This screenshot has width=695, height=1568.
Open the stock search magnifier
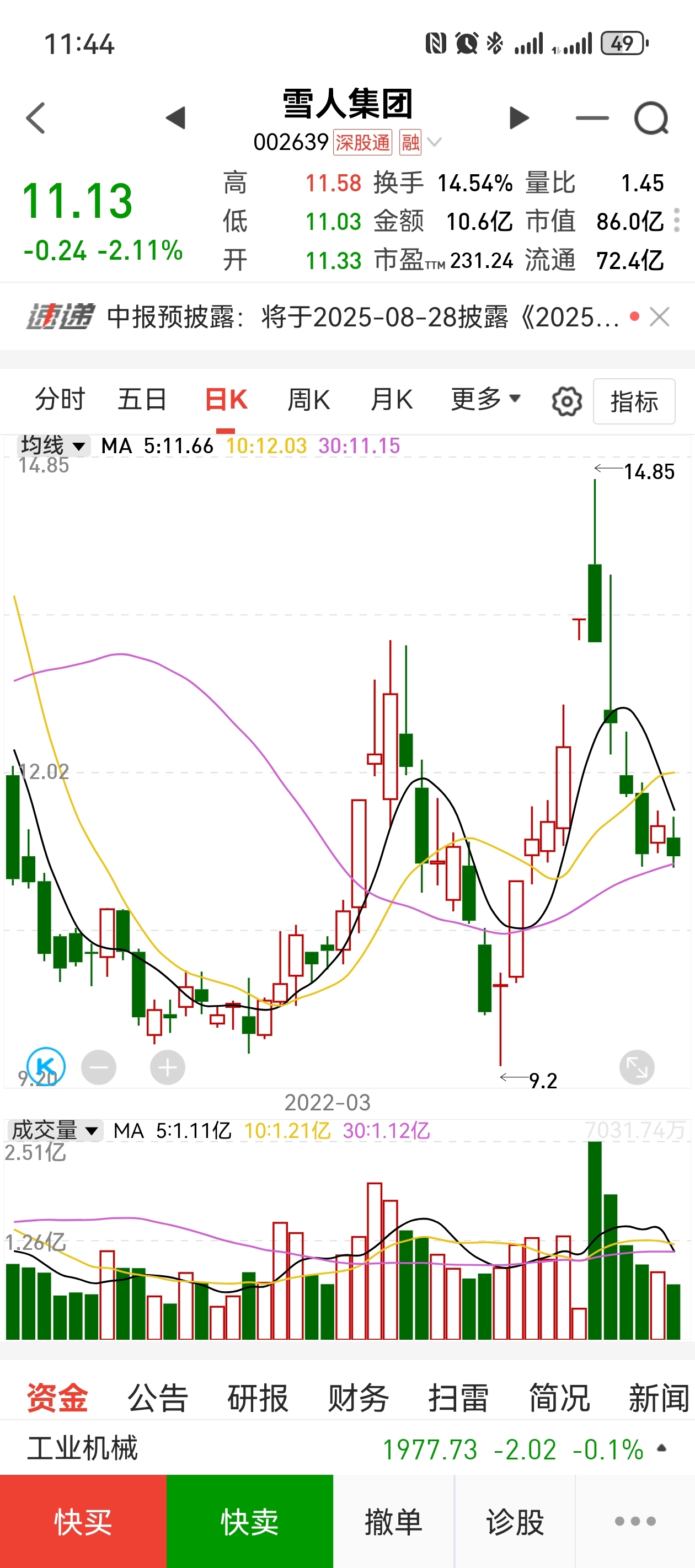[x=651, y=118]
